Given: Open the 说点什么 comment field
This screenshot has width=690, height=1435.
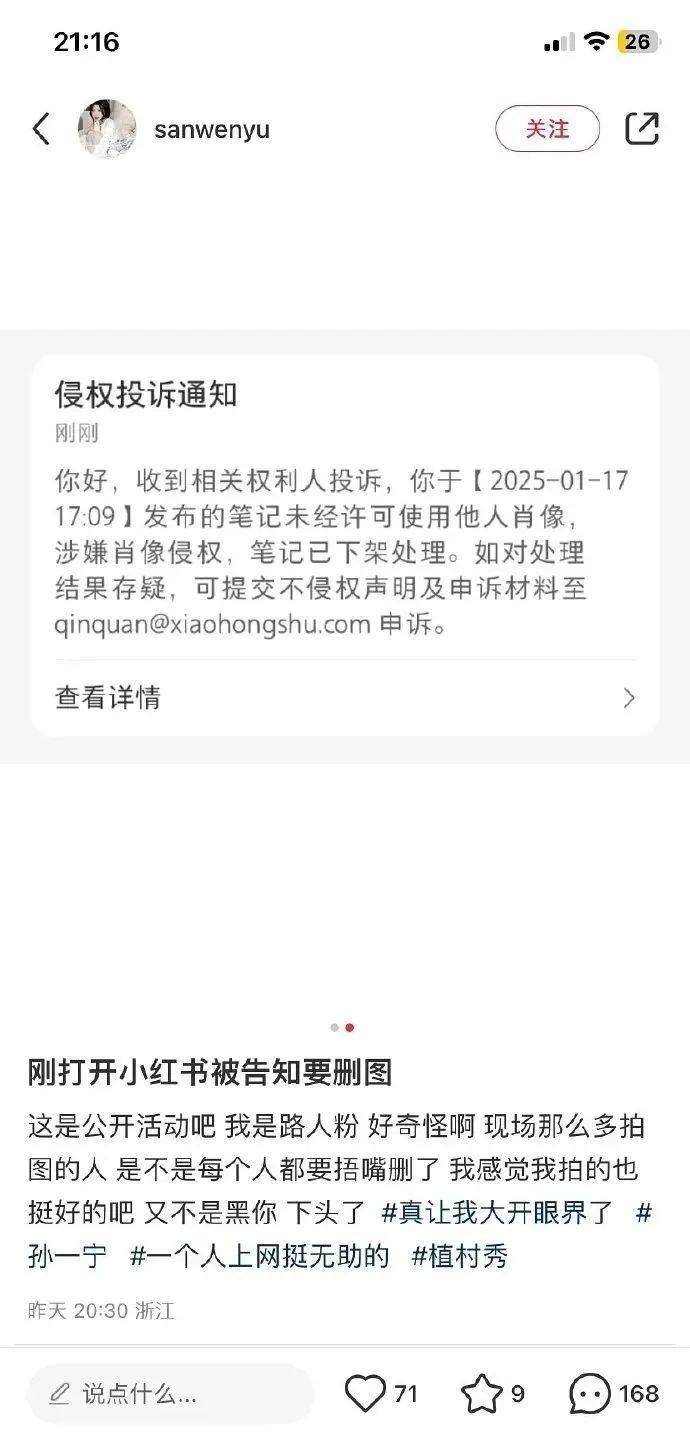Looking at the screenshot, I should click(x=170, y=1393).
